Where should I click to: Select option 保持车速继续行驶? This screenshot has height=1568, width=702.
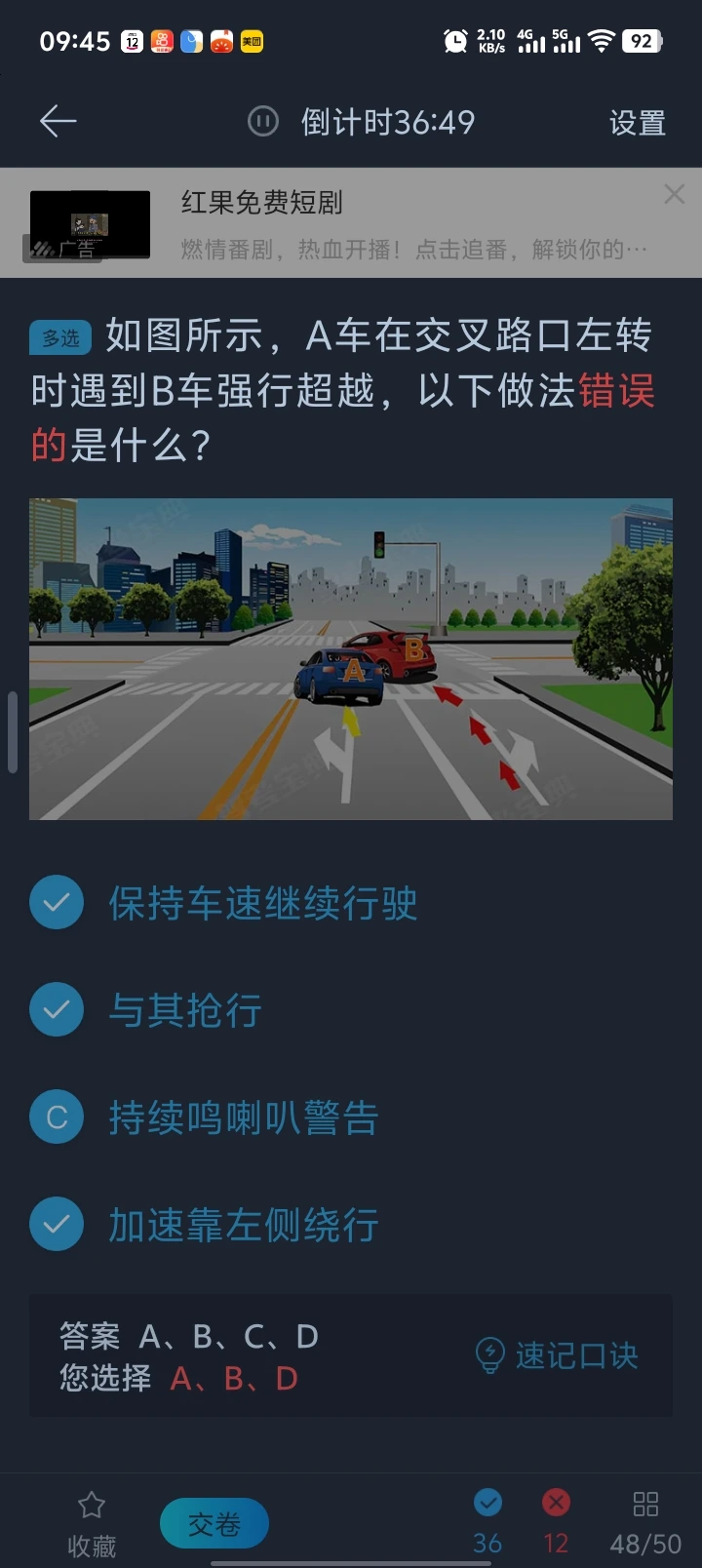tap(262, 903)
